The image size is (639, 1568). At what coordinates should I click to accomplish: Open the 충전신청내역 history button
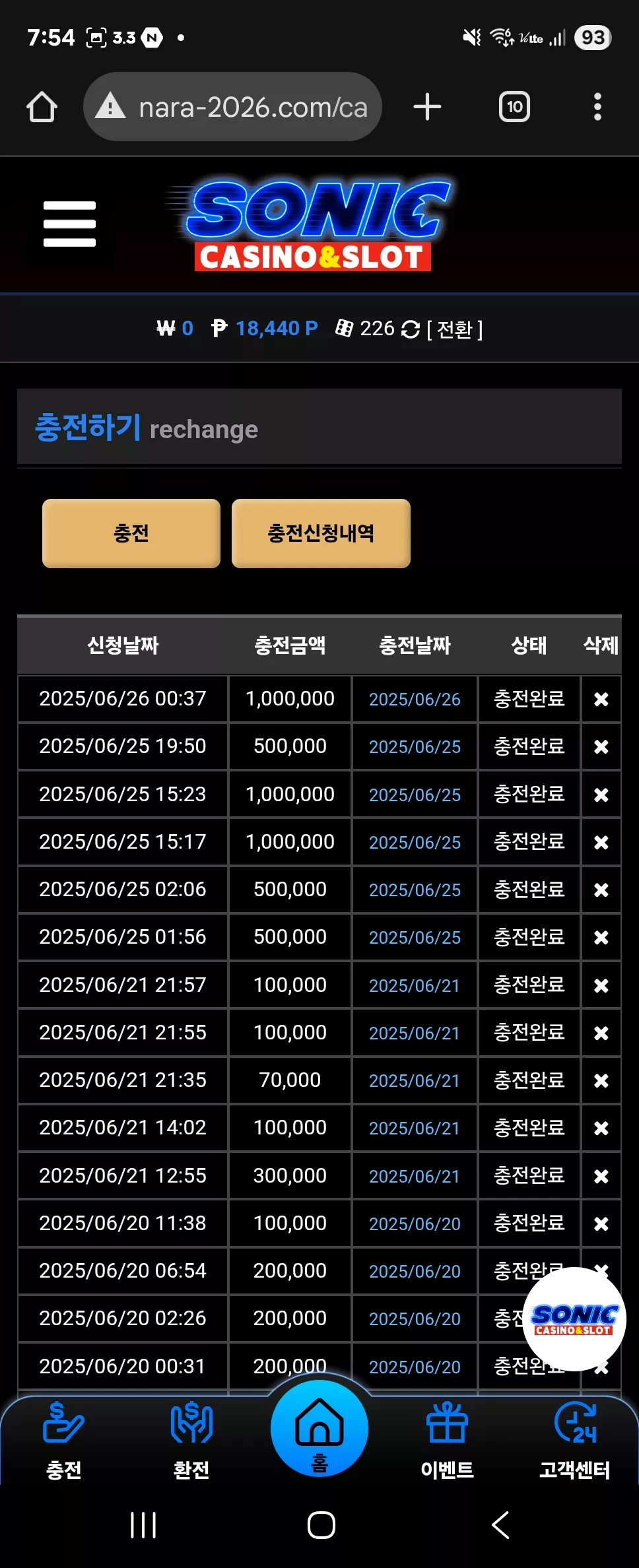321,533
